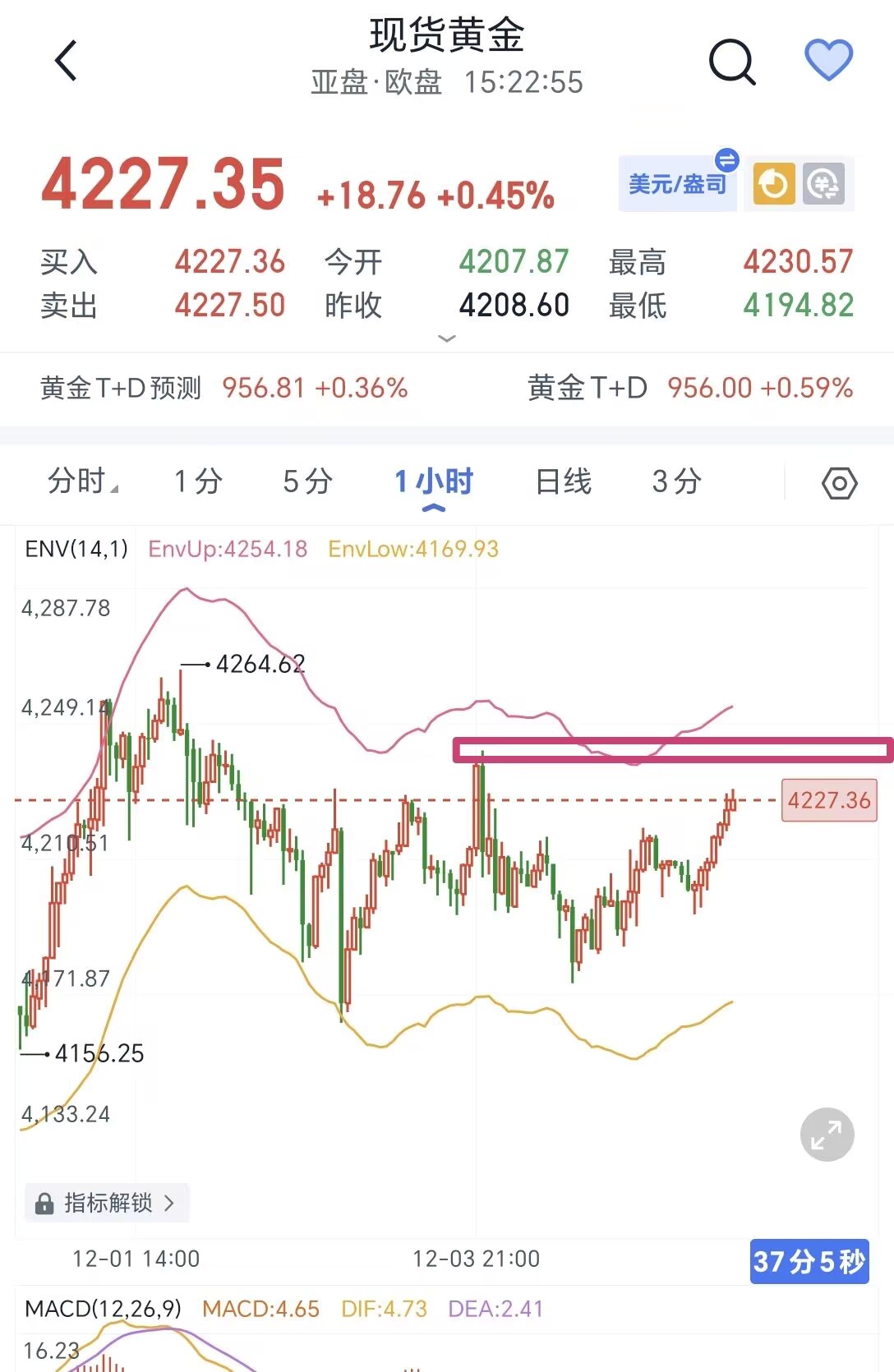Expand the chart to fullscreen

pyautogui.click(x=827, y=1135)
